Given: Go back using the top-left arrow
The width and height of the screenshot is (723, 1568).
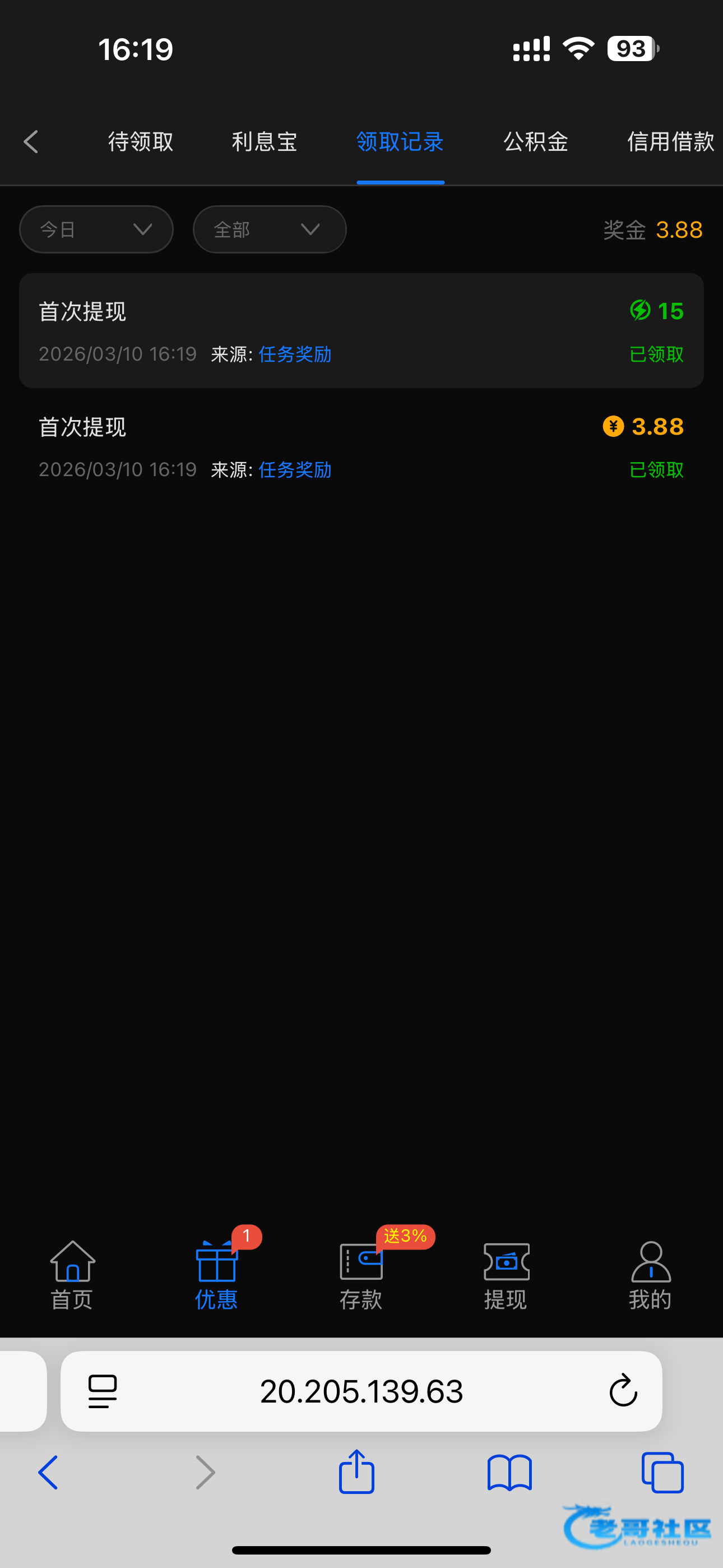Looking at the screenshot, I should [31, 142].
